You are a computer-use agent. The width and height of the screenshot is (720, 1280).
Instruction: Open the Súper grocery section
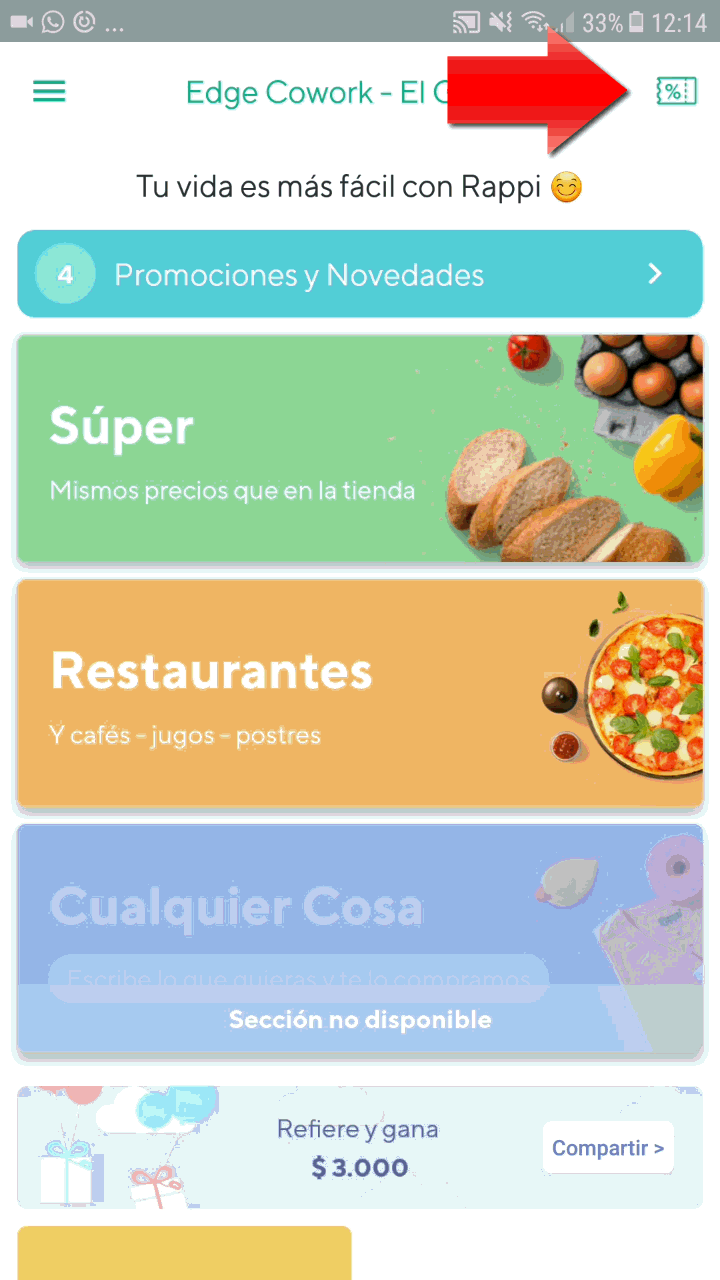point(360,448)
